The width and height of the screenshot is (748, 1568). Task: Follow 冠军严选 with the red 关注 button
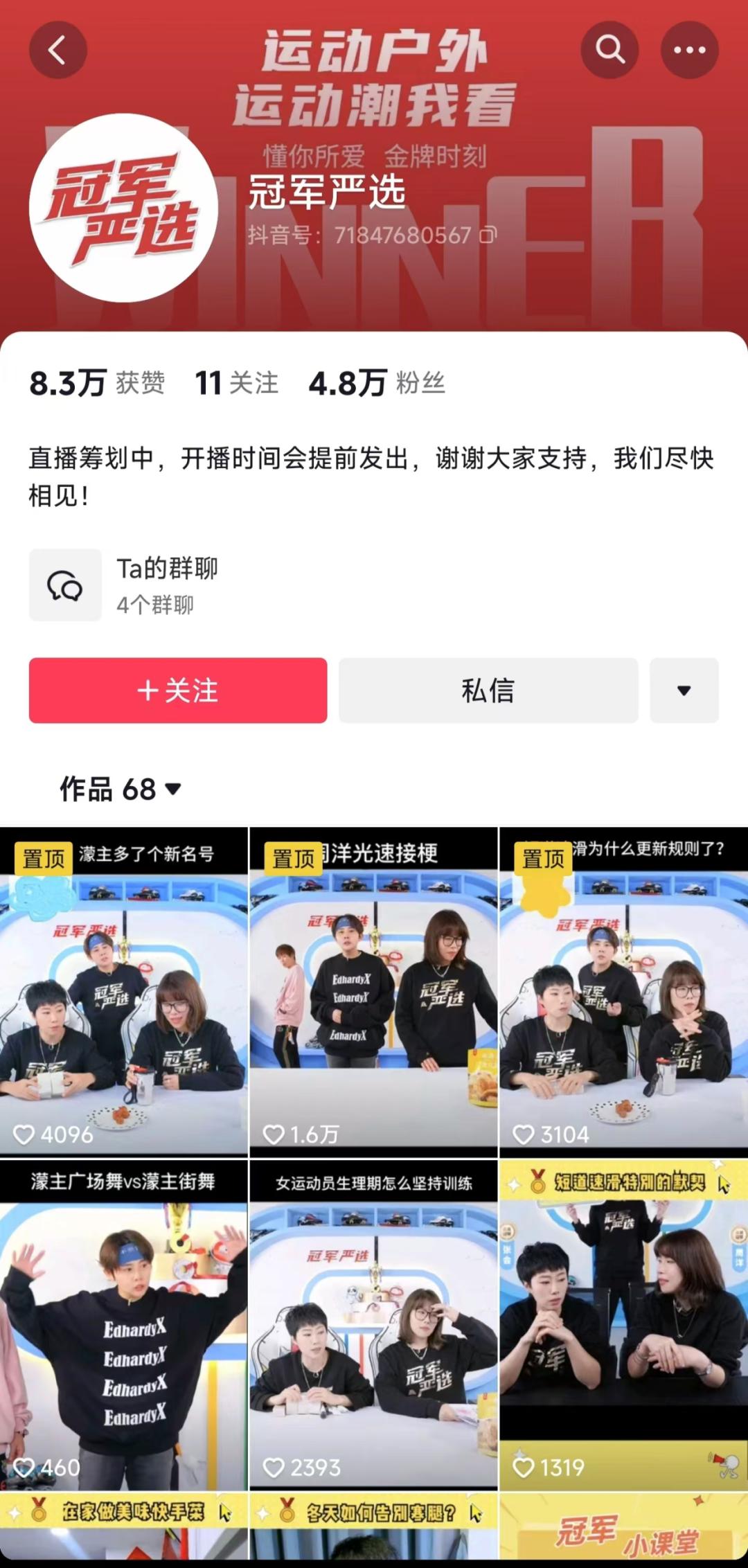point(178,691)
